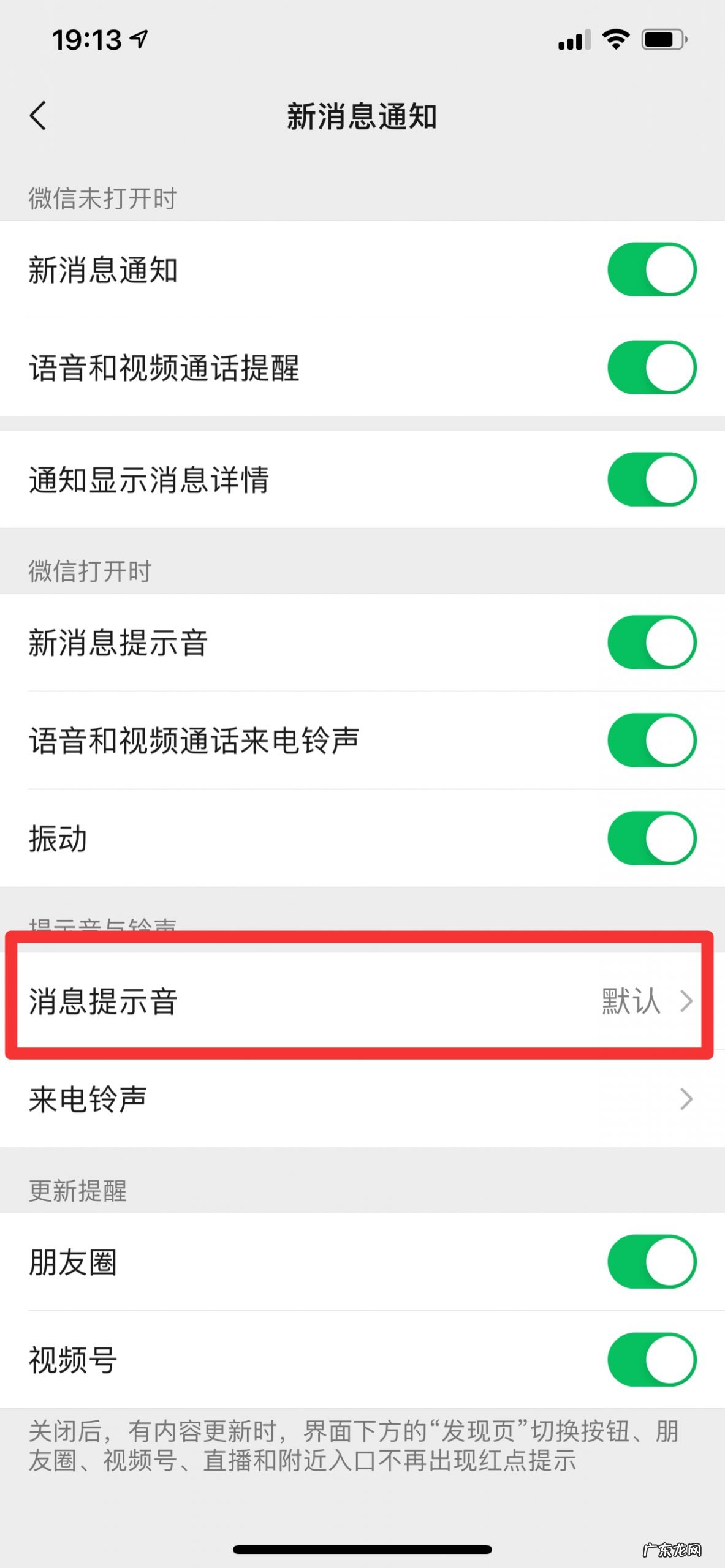Tap the chevron next to 消息提示音
The height and width of the screenshot is (1568, 725).
pos(688,1001)
